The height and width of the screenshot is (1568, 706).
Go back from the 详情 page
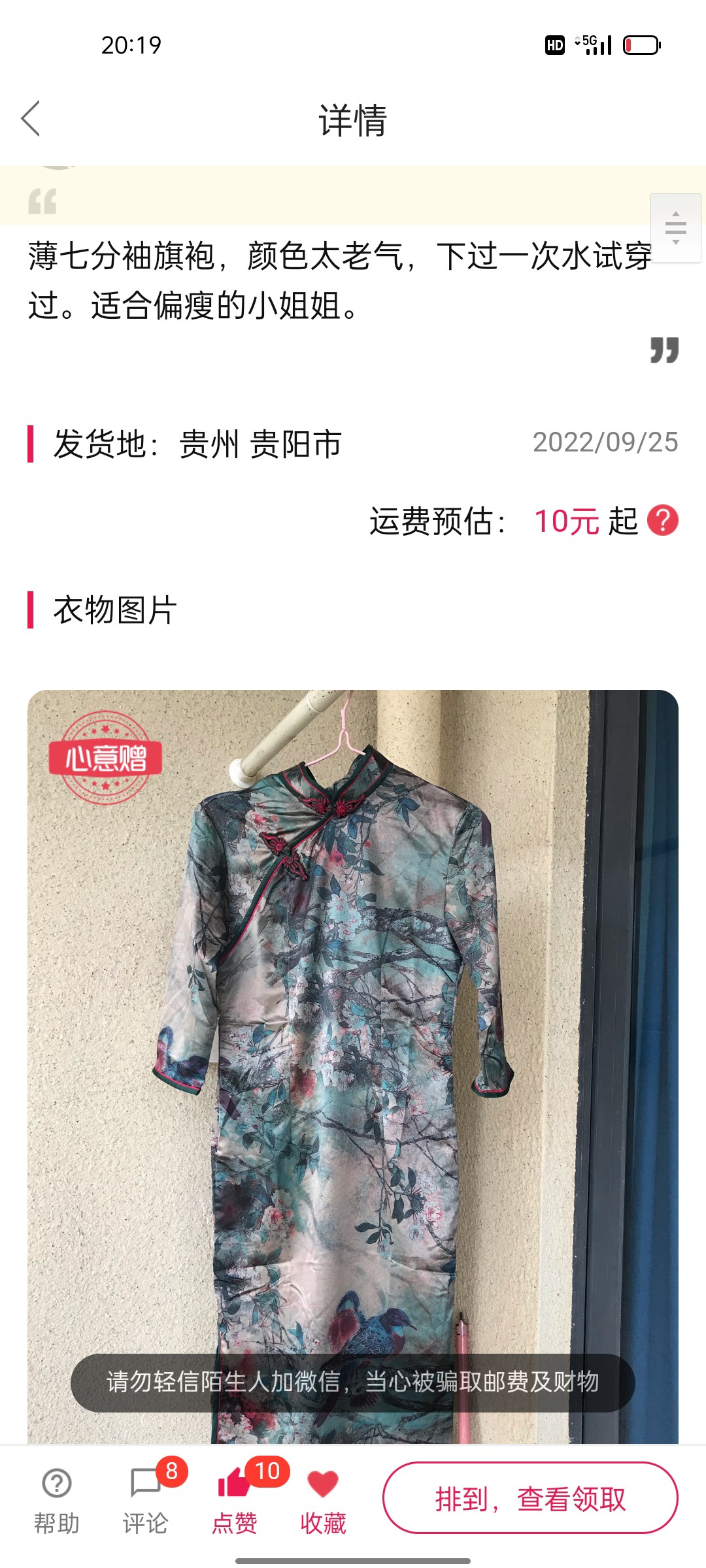pos(31,119)
